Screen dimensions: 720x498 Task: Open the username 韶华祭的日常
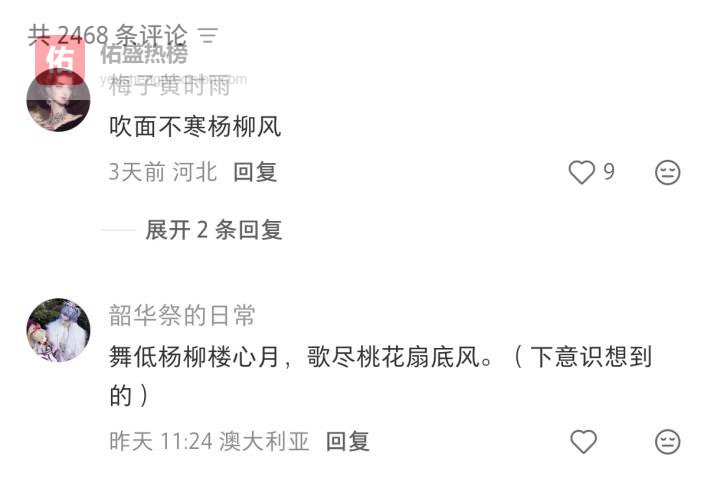pyautogui.click(x=182, y=316)
